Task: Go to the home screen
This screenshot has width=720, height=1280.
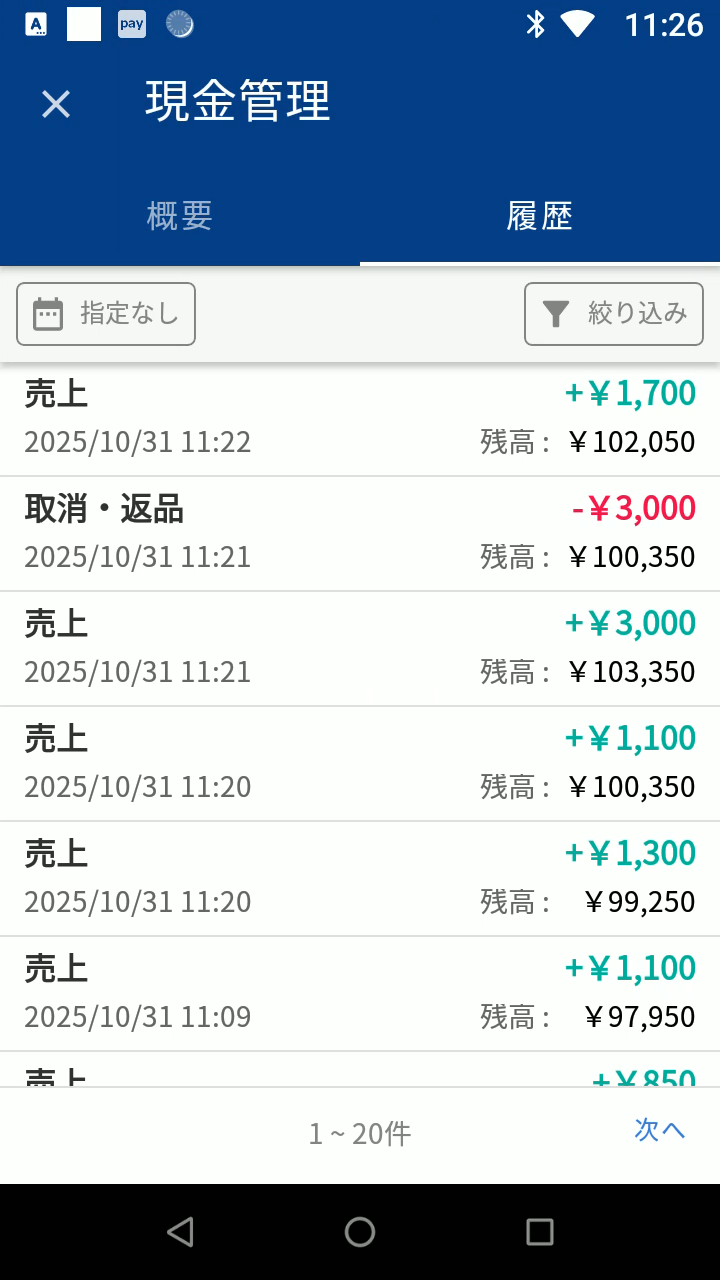Action: coord(360,1232)
